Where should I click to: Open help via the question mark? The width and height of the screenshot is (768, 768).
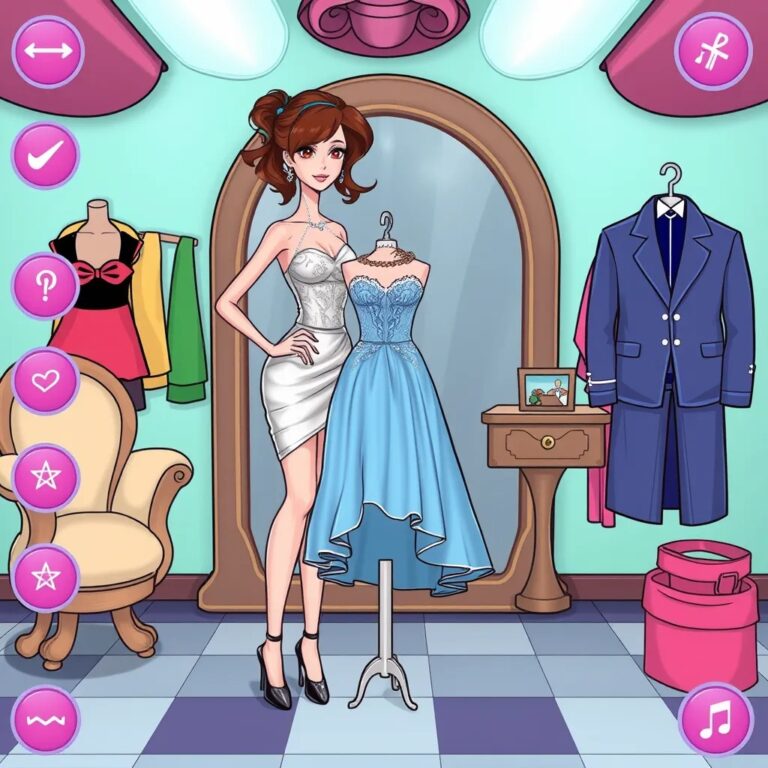pos(45,285)
